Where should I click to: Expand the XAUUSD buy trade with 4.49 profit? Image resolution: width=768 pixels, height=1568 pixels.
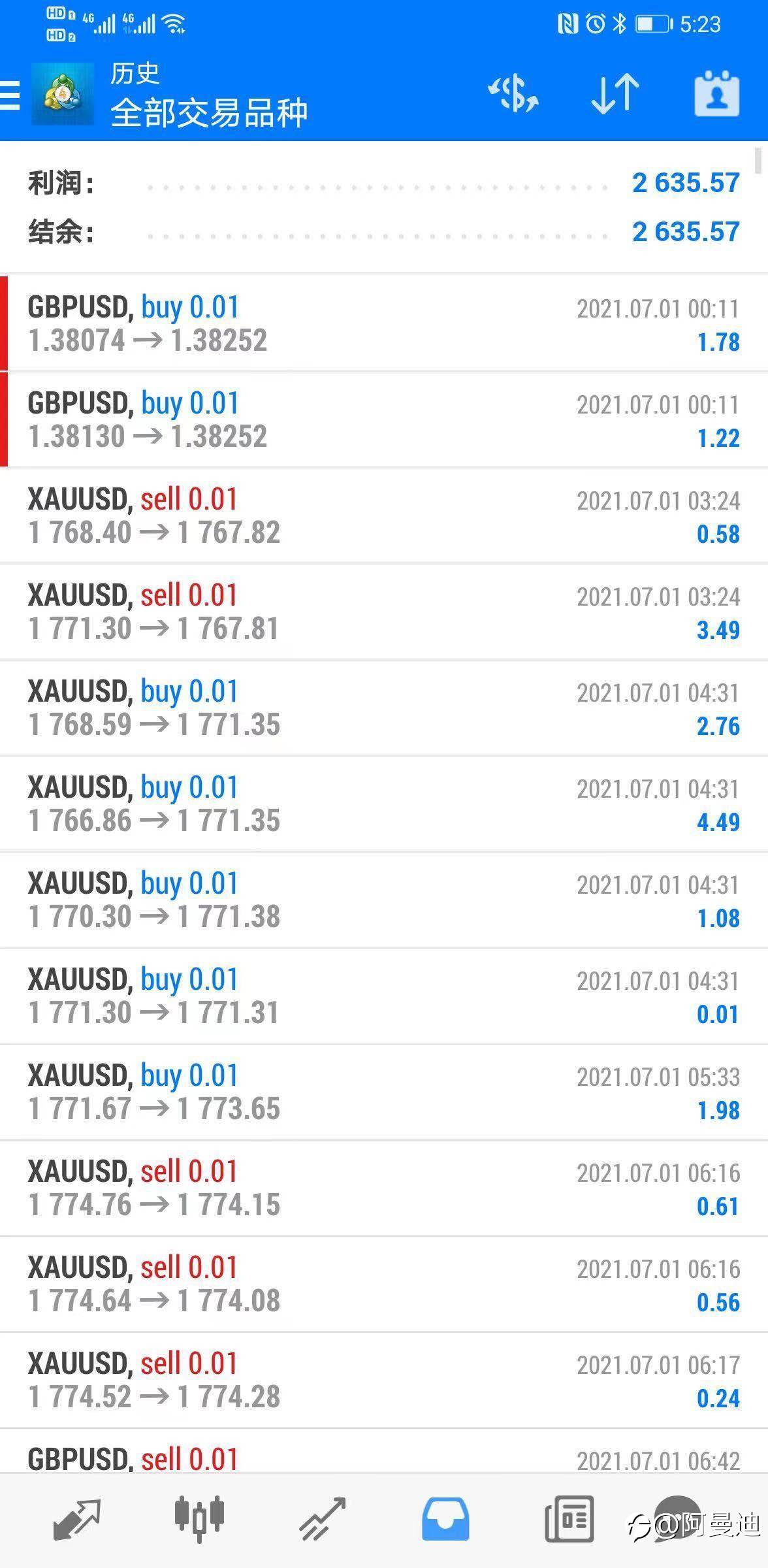click(x=384, y=804)
